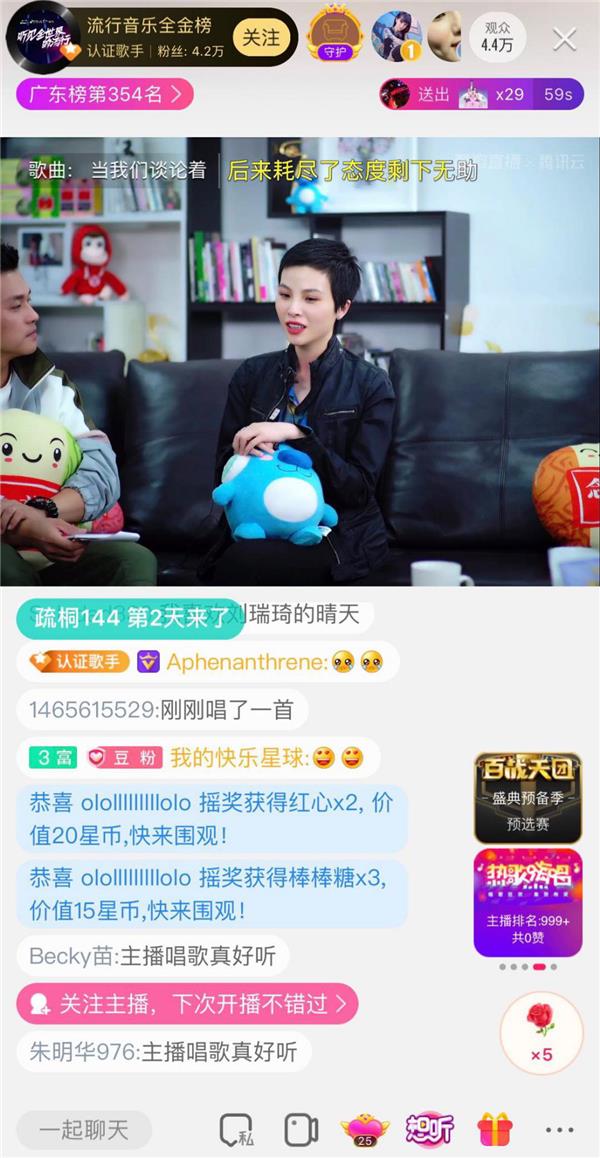
Task: Open the 守护 guardian icon
Action: tap(329, 34)
